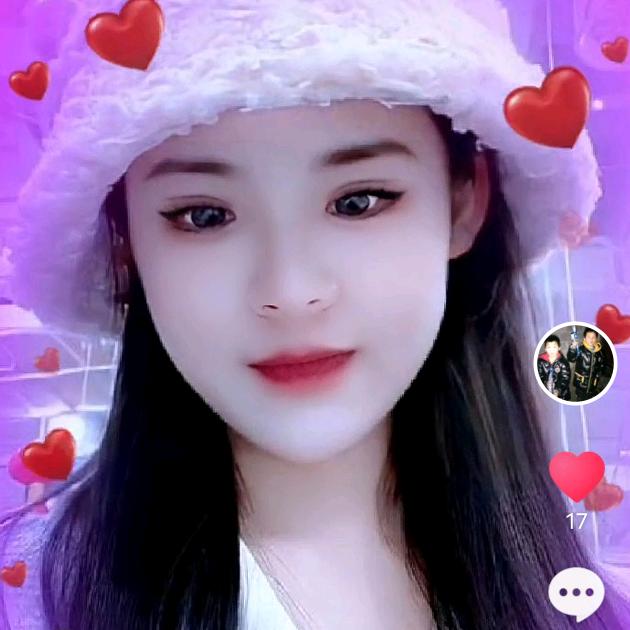The width and height of the screenshot is (630, 630).
Task: Like this video with the heart icon
Action: (x=577, y=475)
